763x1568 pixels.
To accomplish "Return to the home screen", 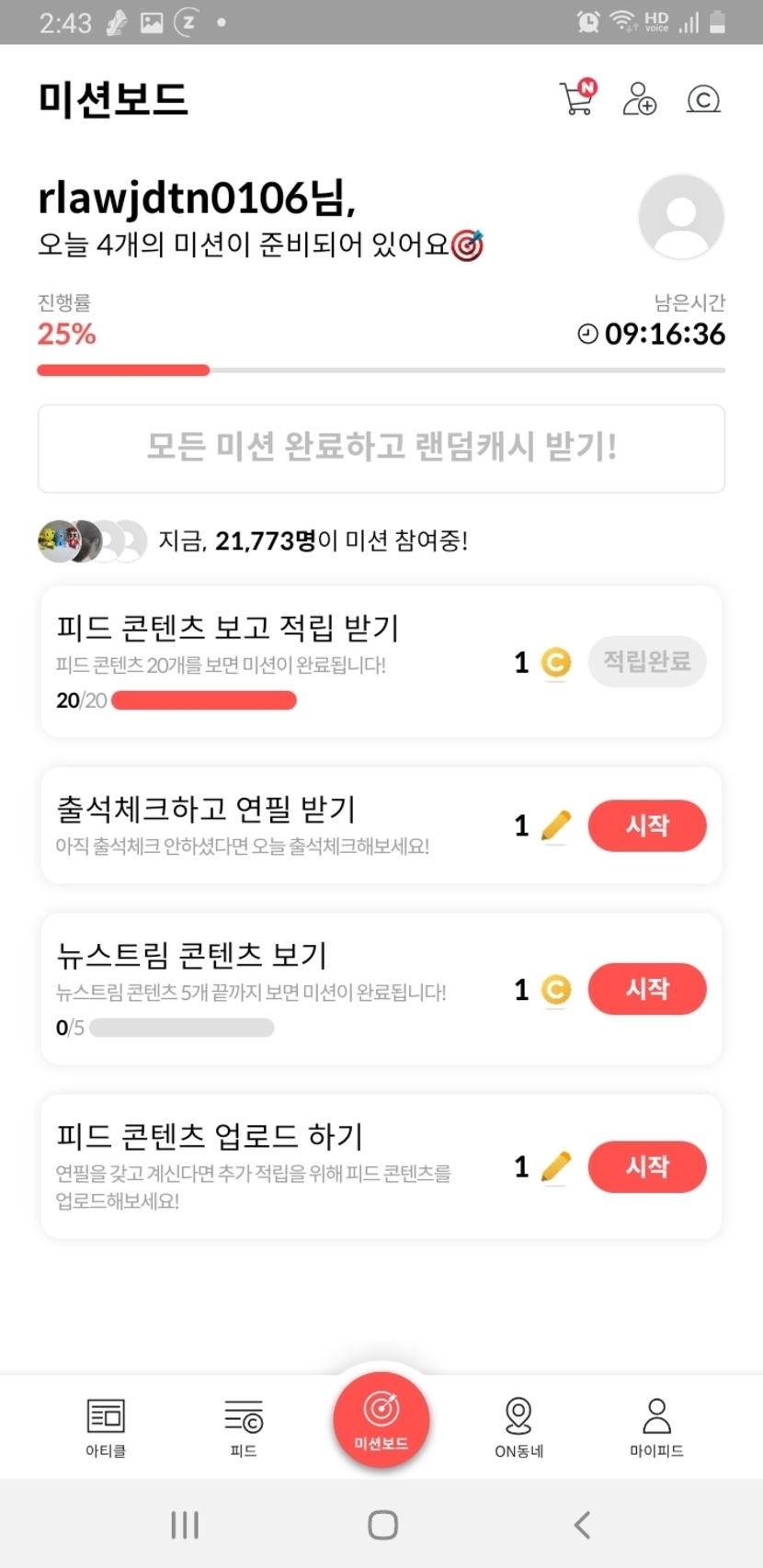I will 382,1525.
